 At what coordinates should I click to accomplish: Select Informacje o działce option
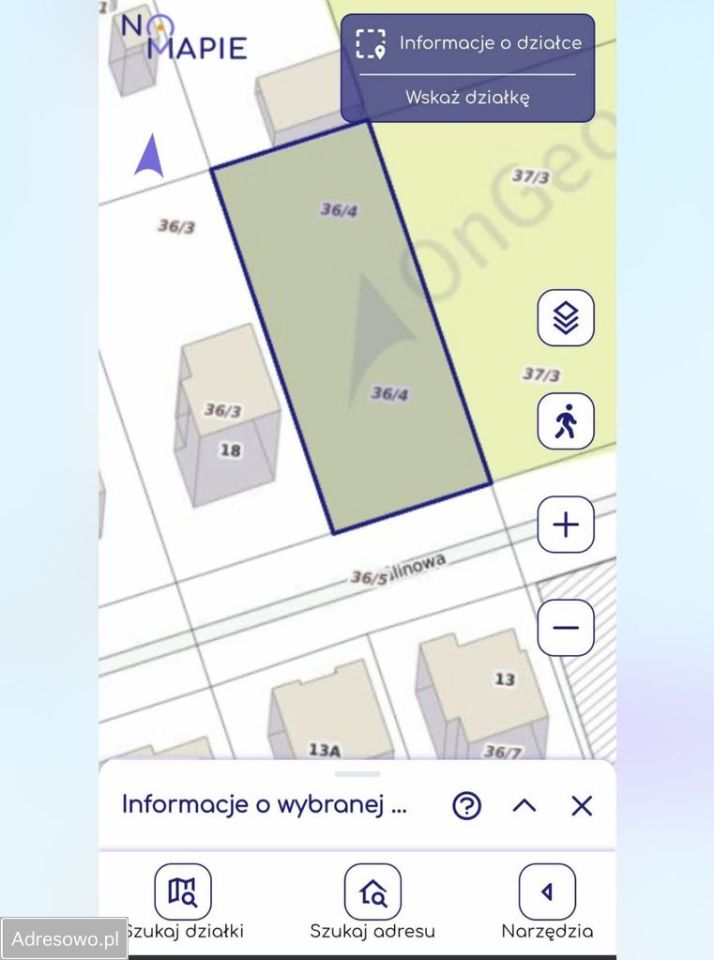tap(467, 44)
